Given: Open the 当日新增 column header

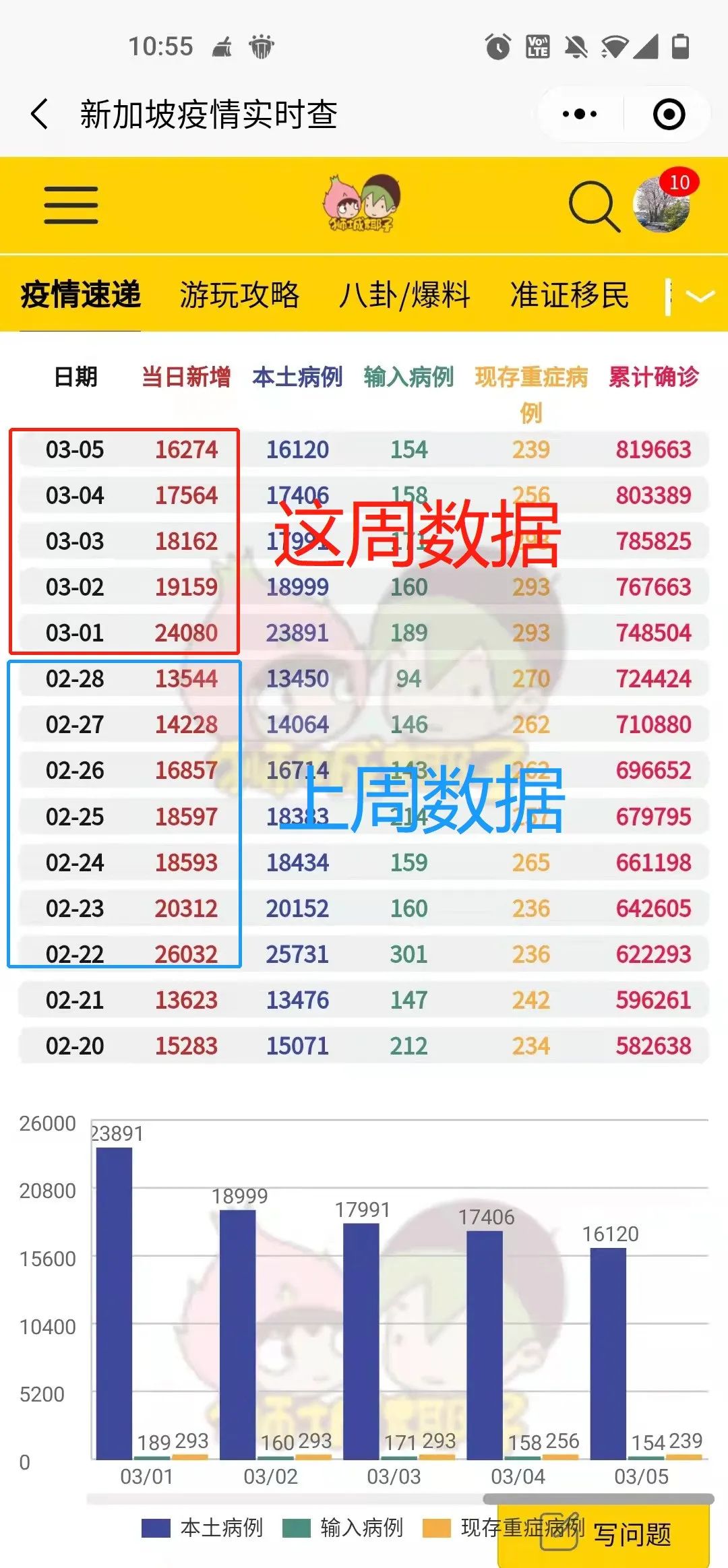Looking at the screenshot, I should (x=185, y=379).
